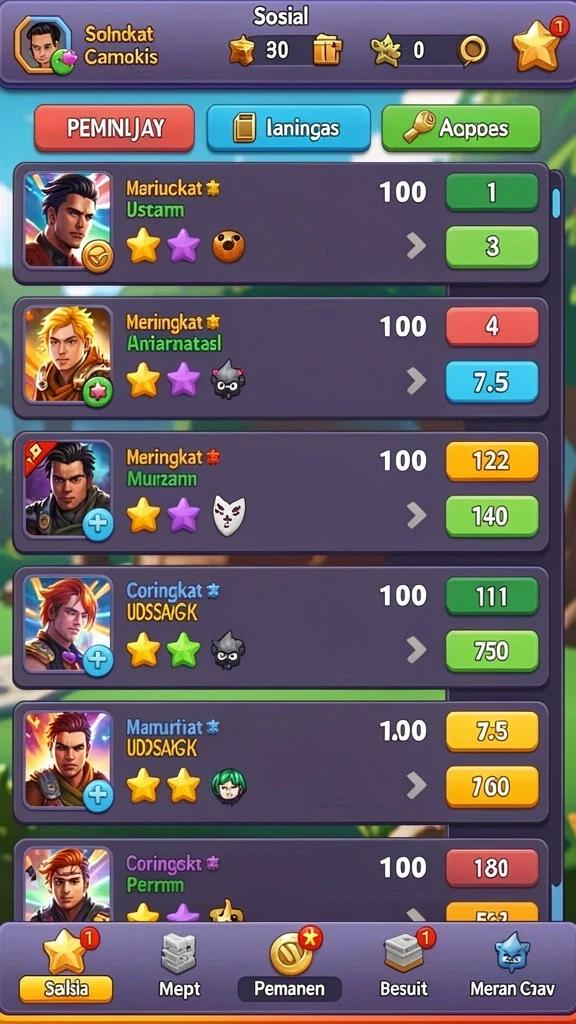Tap the red 4 button for Aniarnatasl
Viewport: 576px width, 1024px height.
(492, 326)
